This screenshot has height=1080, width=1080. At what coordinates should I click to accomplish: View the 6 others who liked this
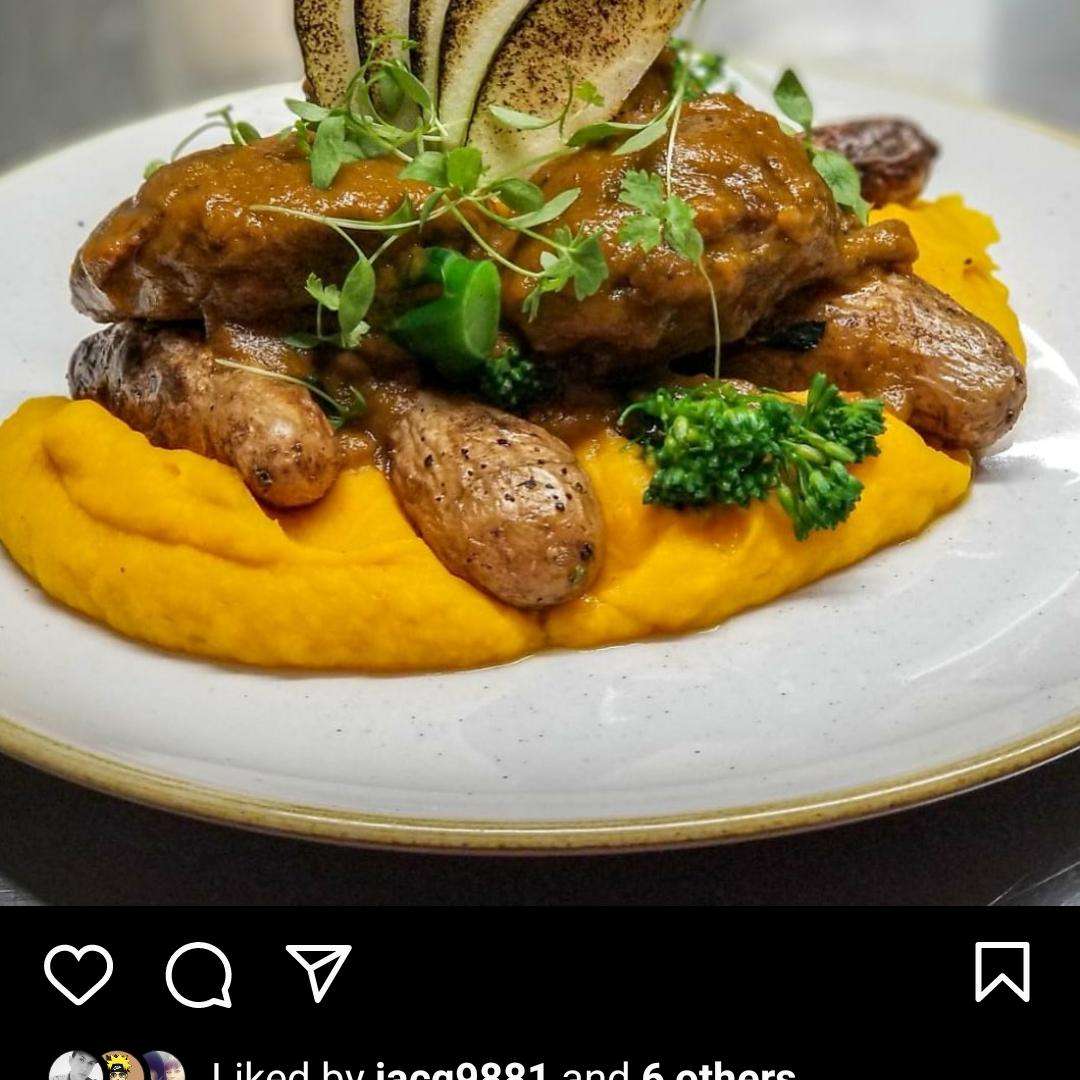pos(718,1070)
